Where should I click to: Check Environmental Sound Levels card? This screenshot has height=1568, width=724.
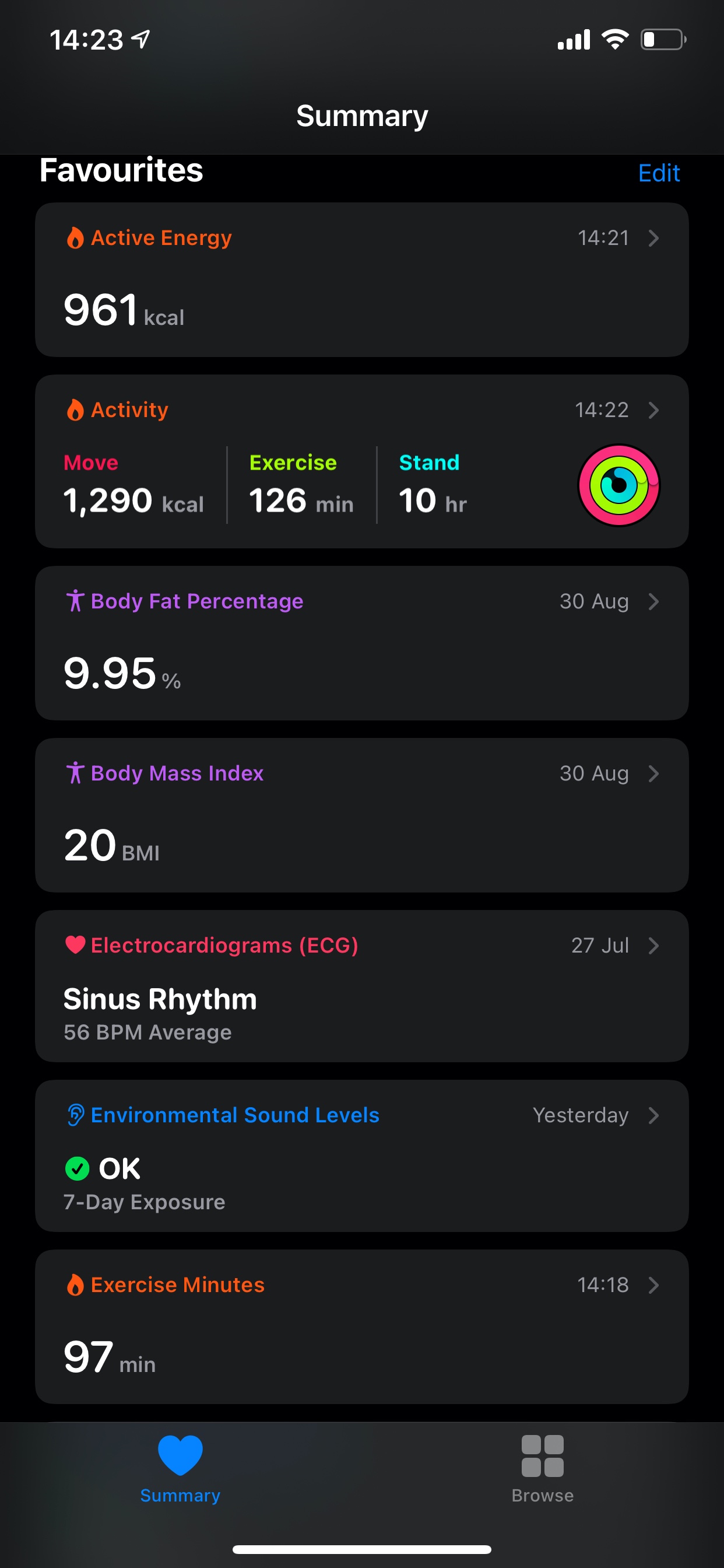pos(361,1156)
